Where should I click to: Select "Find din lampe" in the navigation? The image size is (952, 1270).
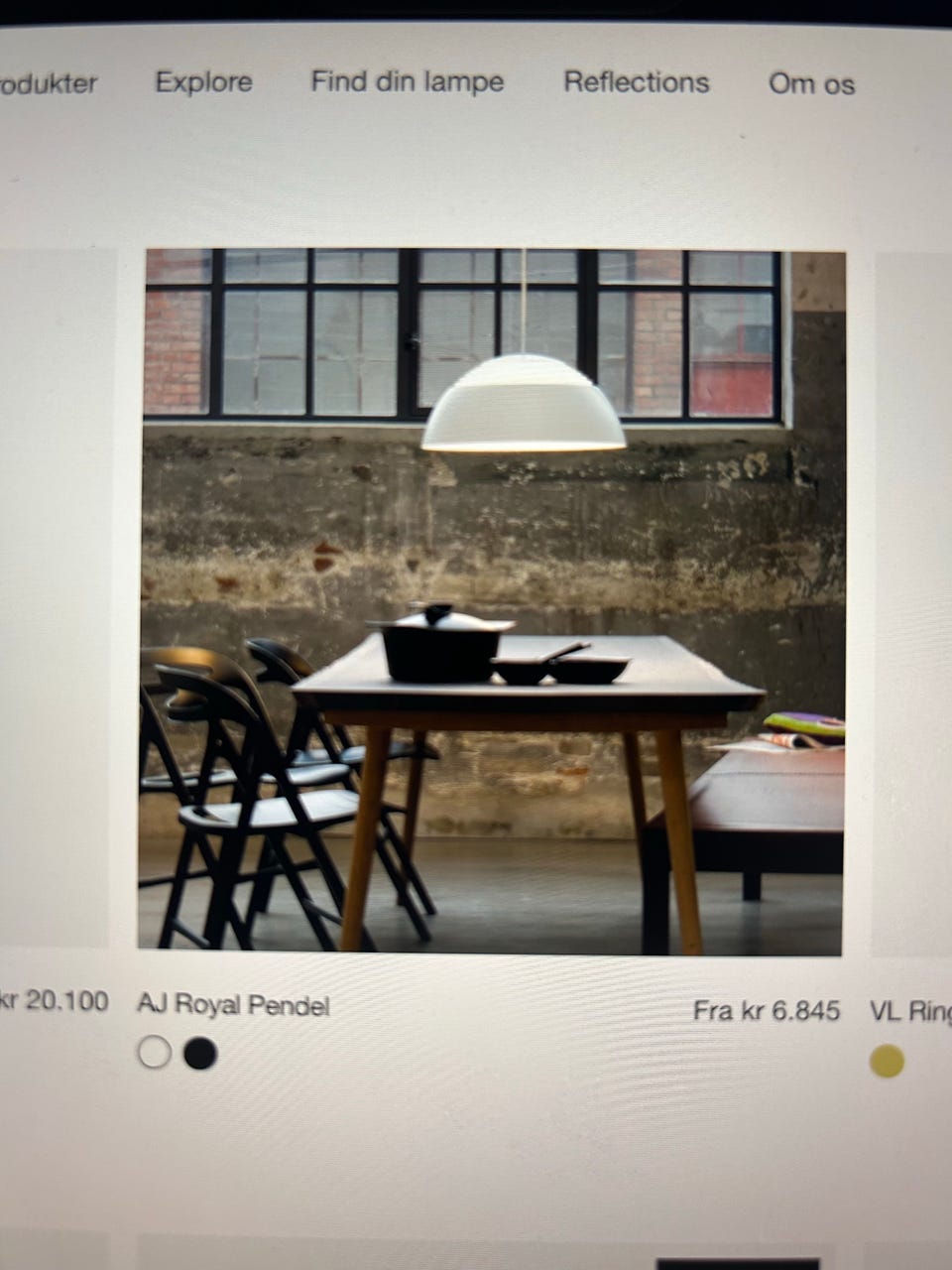click(407, 82)
